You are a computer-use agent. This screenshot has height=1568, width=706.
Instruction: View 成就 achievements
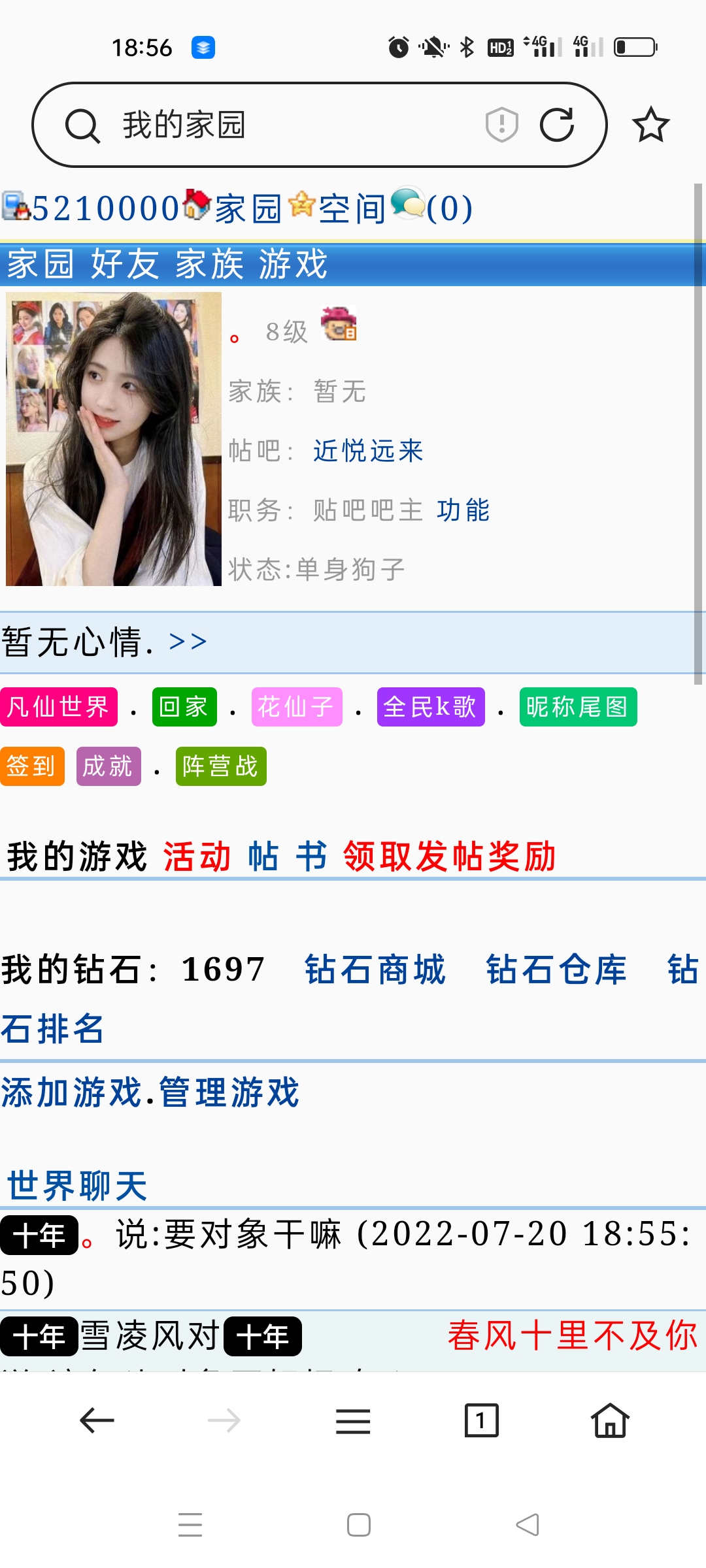point(108,766)
